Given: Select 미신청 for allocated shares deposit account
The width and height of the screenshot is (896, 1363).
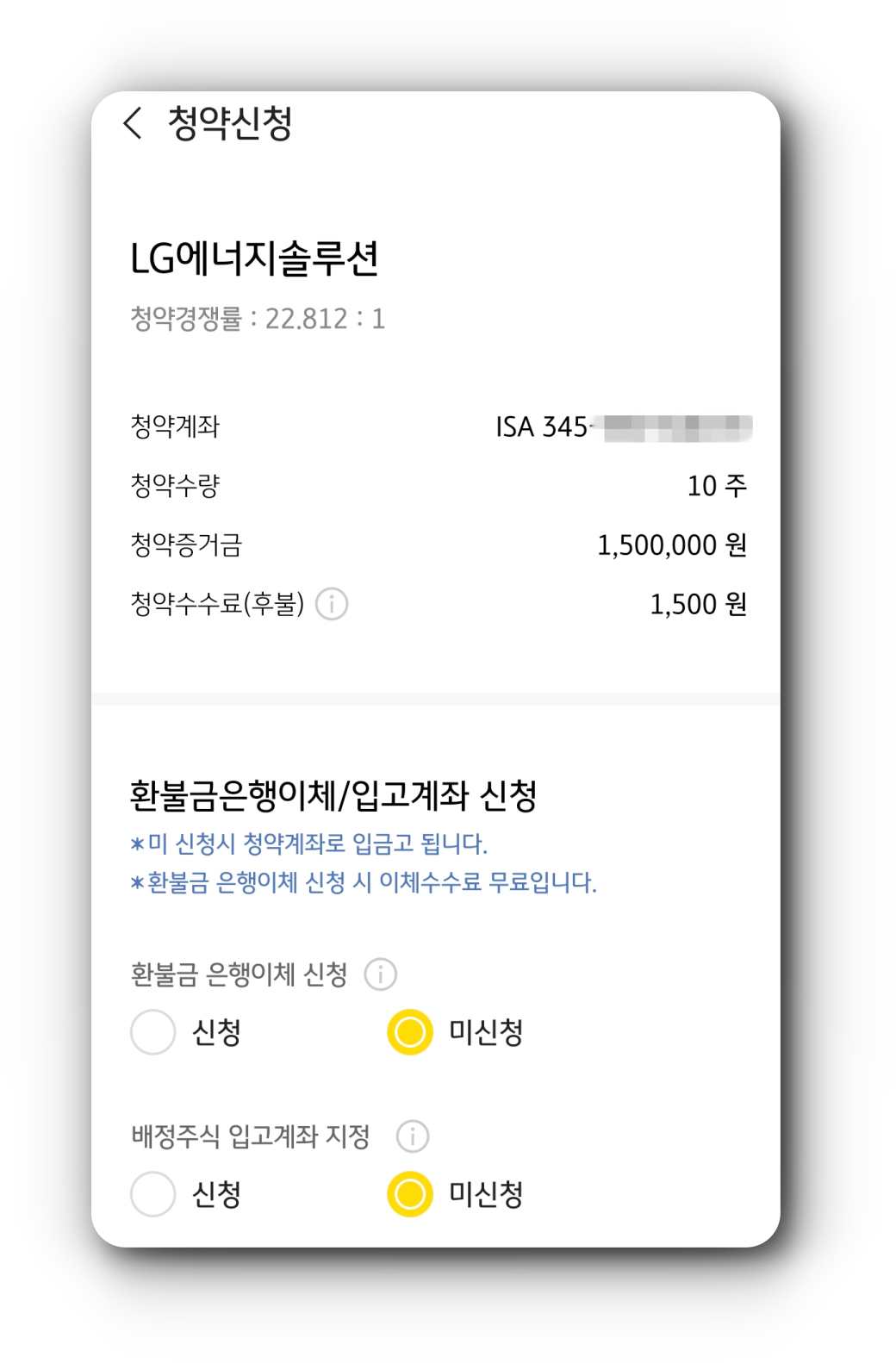Looking at the screenshot, I should pyautogui.click(x=407, y=1195).
